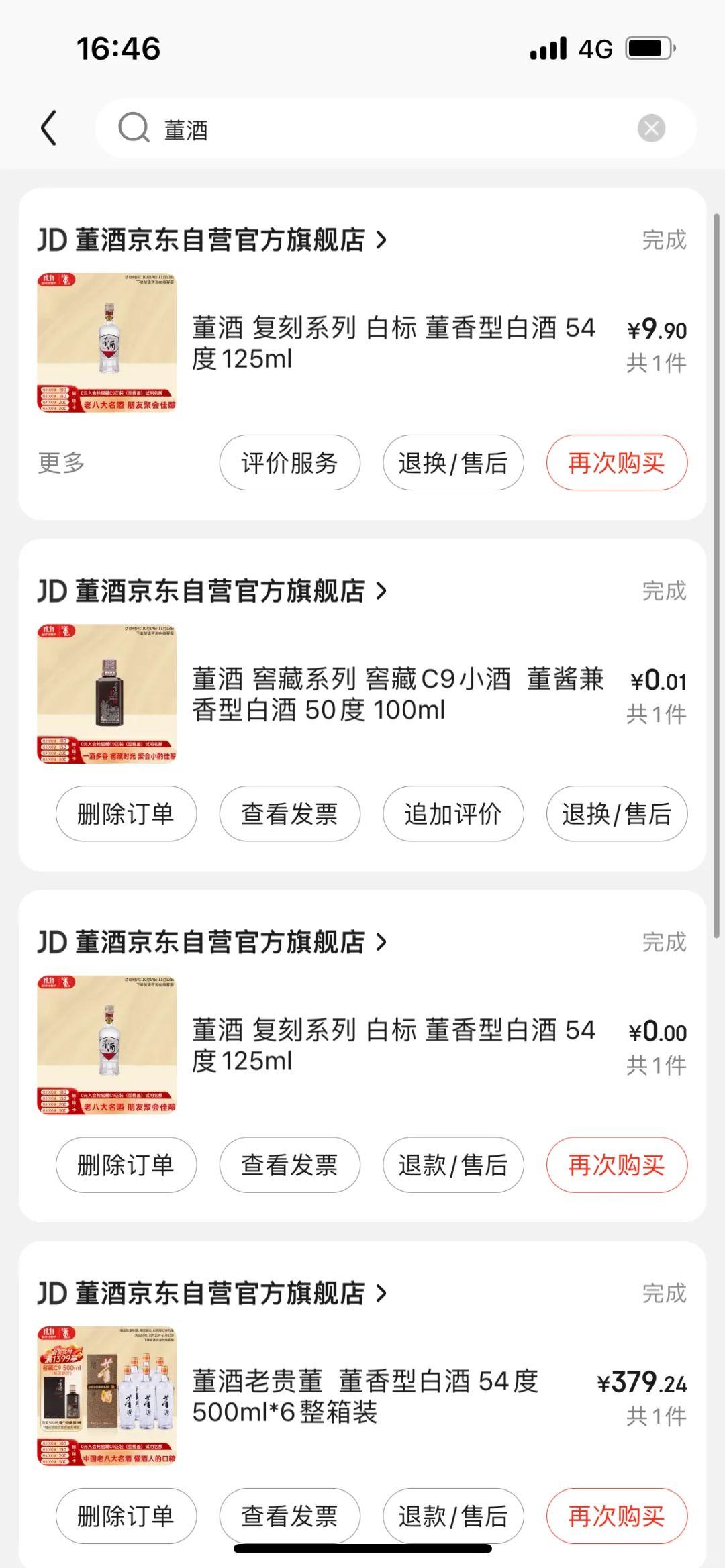Open the ¥9.90 复刻系列 白标 order
Viewport: 725px width, 1568px height.
tap(393, 344)
